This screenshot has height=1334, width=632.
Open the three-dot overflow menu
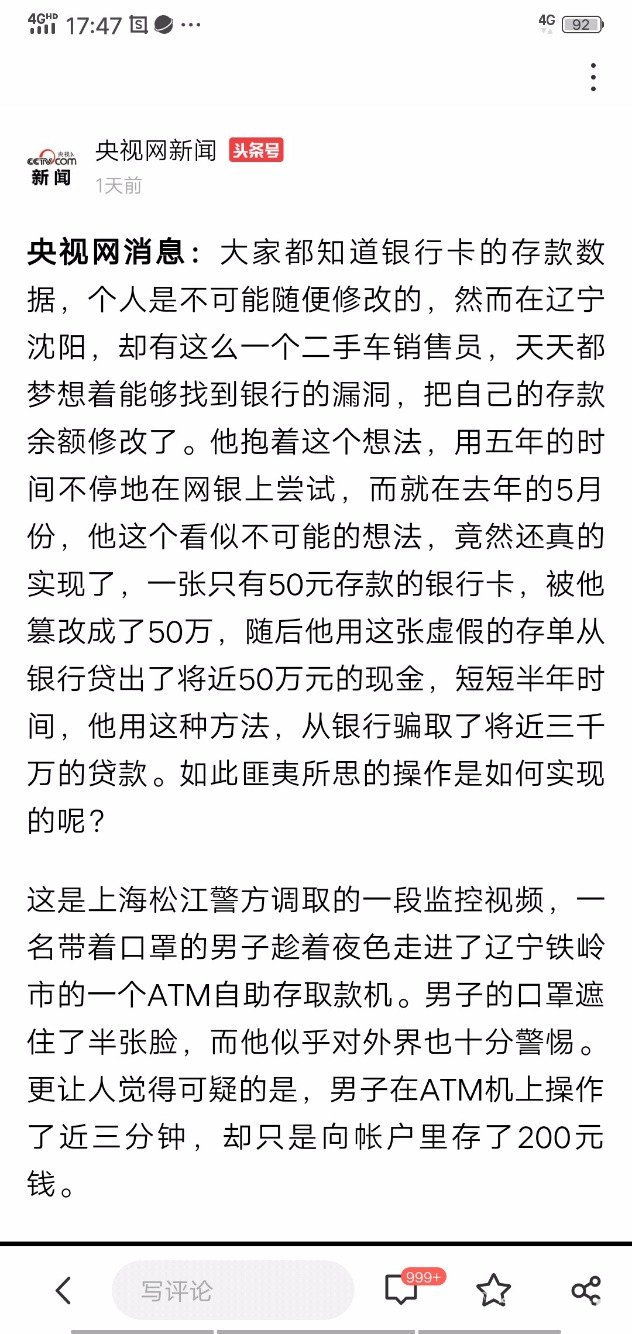click(x=593, y=77)
